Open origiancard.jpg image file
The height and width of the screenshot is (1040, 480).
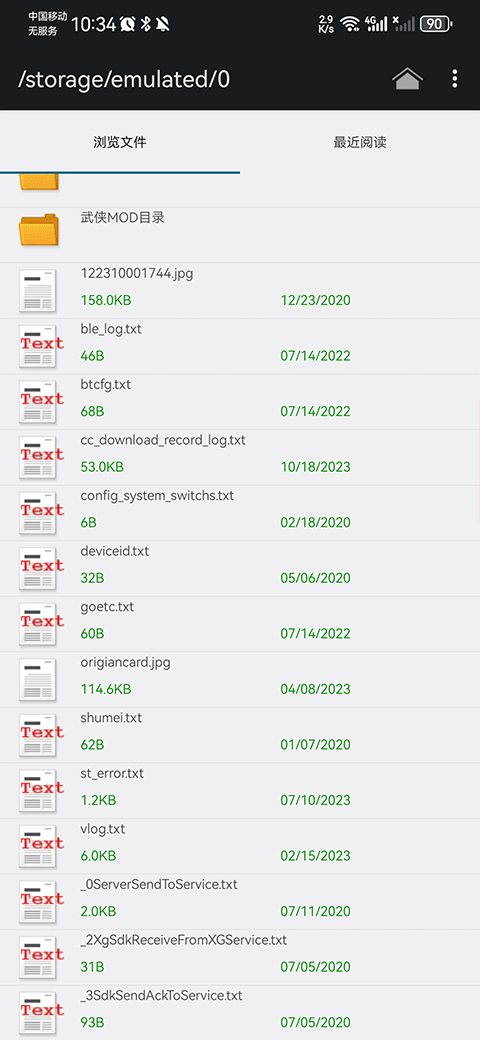pyautogui.click(x=240, y=680)
